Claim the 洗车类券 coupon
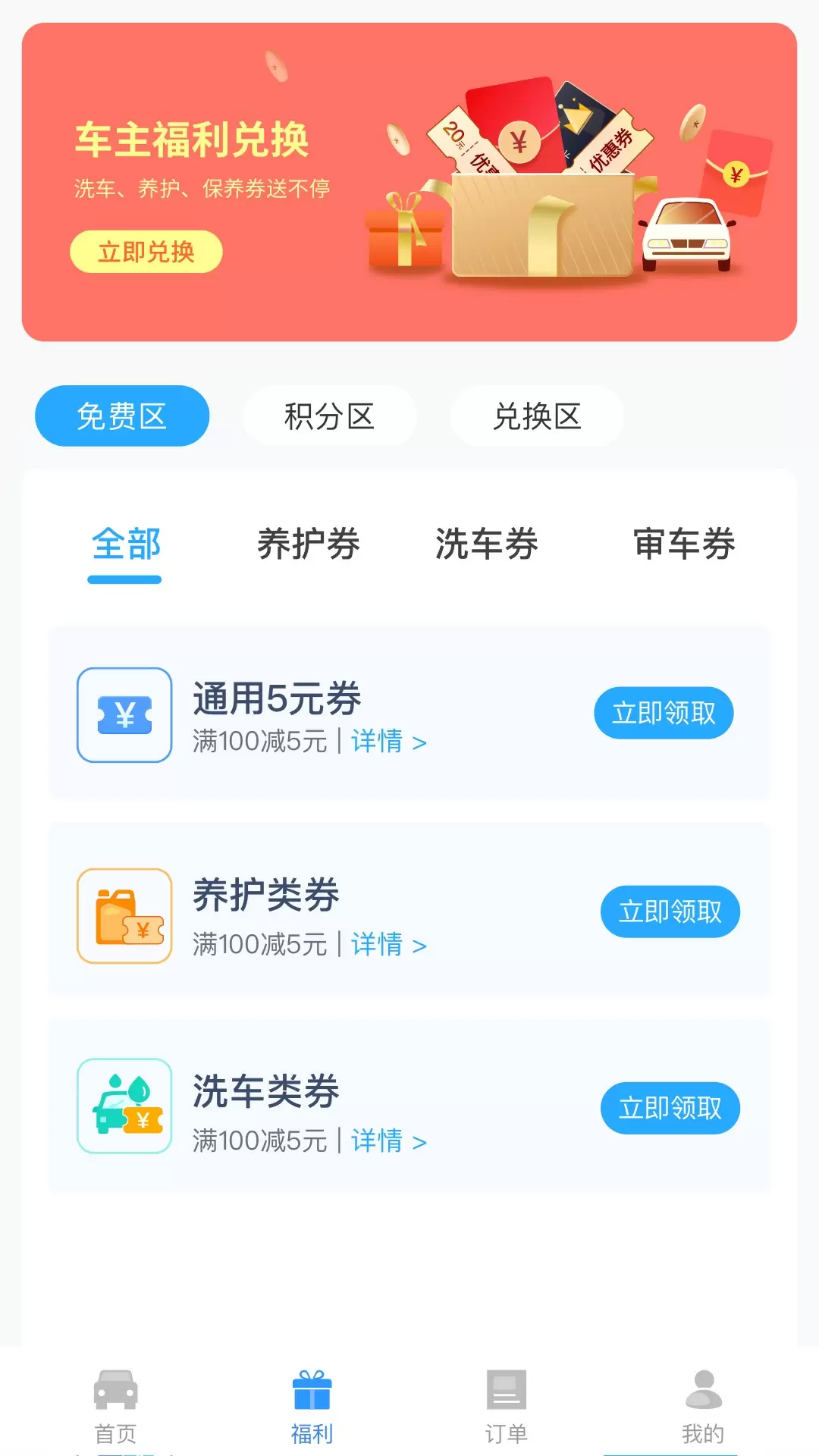This screenshot has width=819, height=1456. 670,1108
